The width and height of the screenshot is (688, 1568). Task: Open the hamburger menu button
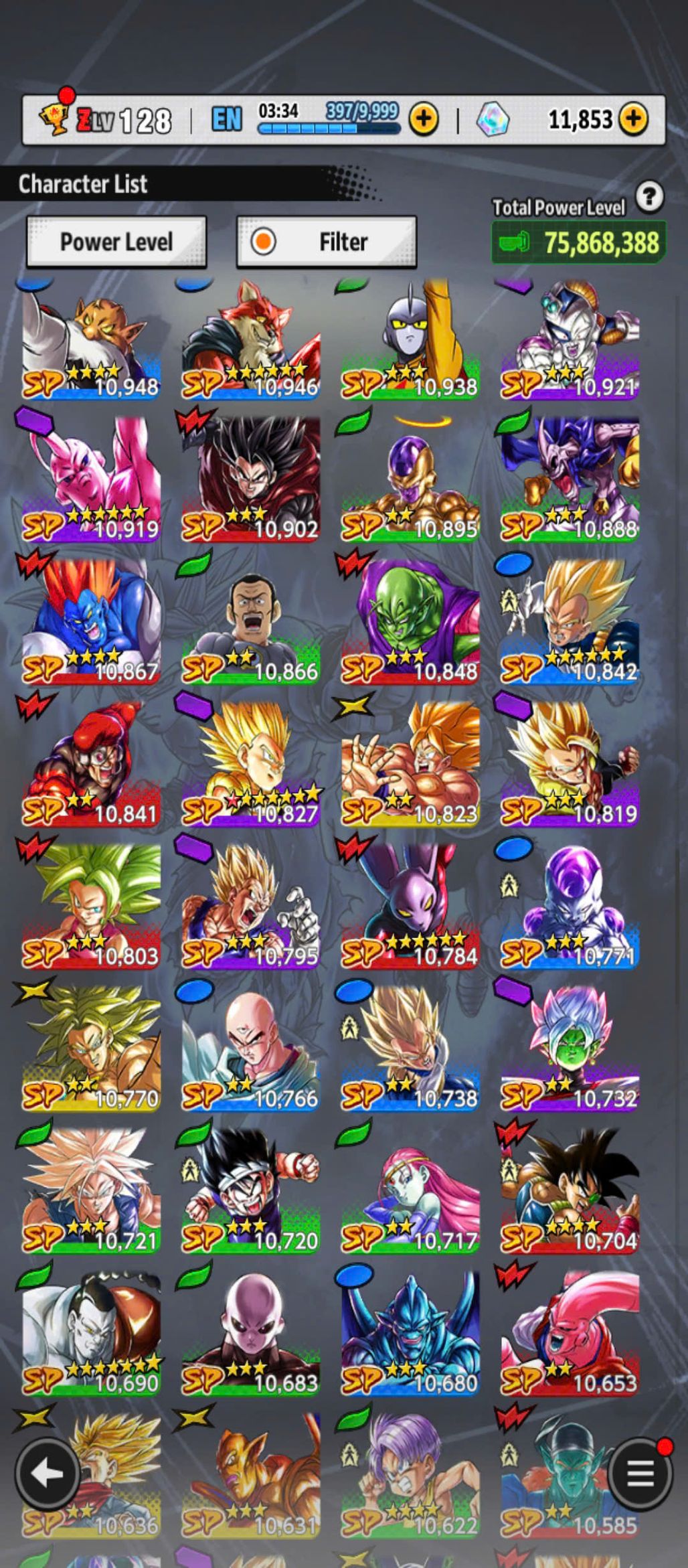click(x=640, y=1473)
